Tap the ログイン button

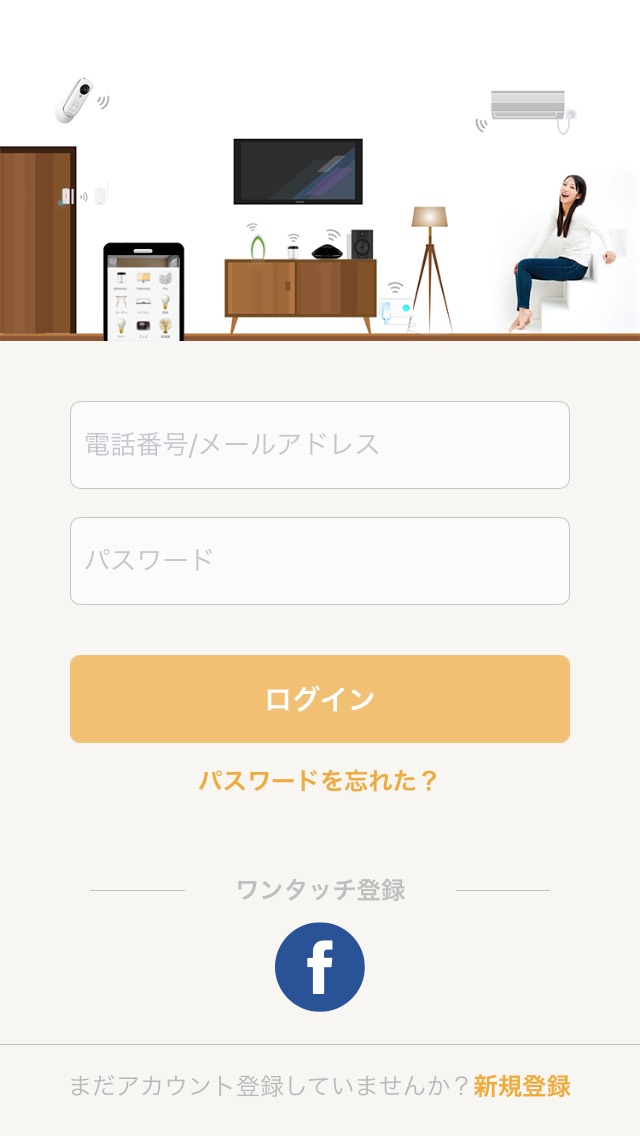click(320, 699)
